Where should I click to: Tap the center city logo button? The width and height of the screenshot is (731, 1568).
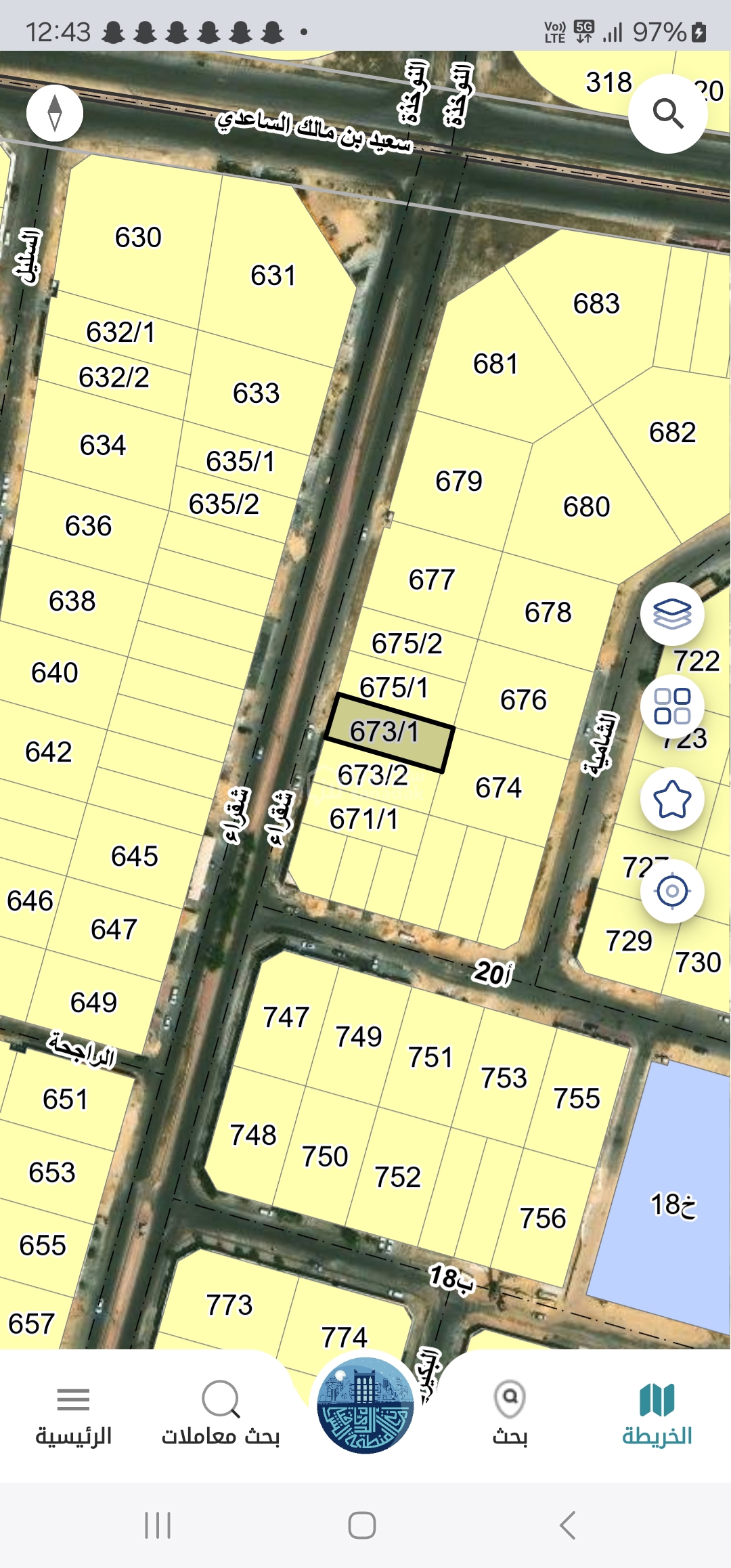pos(365,1406)
